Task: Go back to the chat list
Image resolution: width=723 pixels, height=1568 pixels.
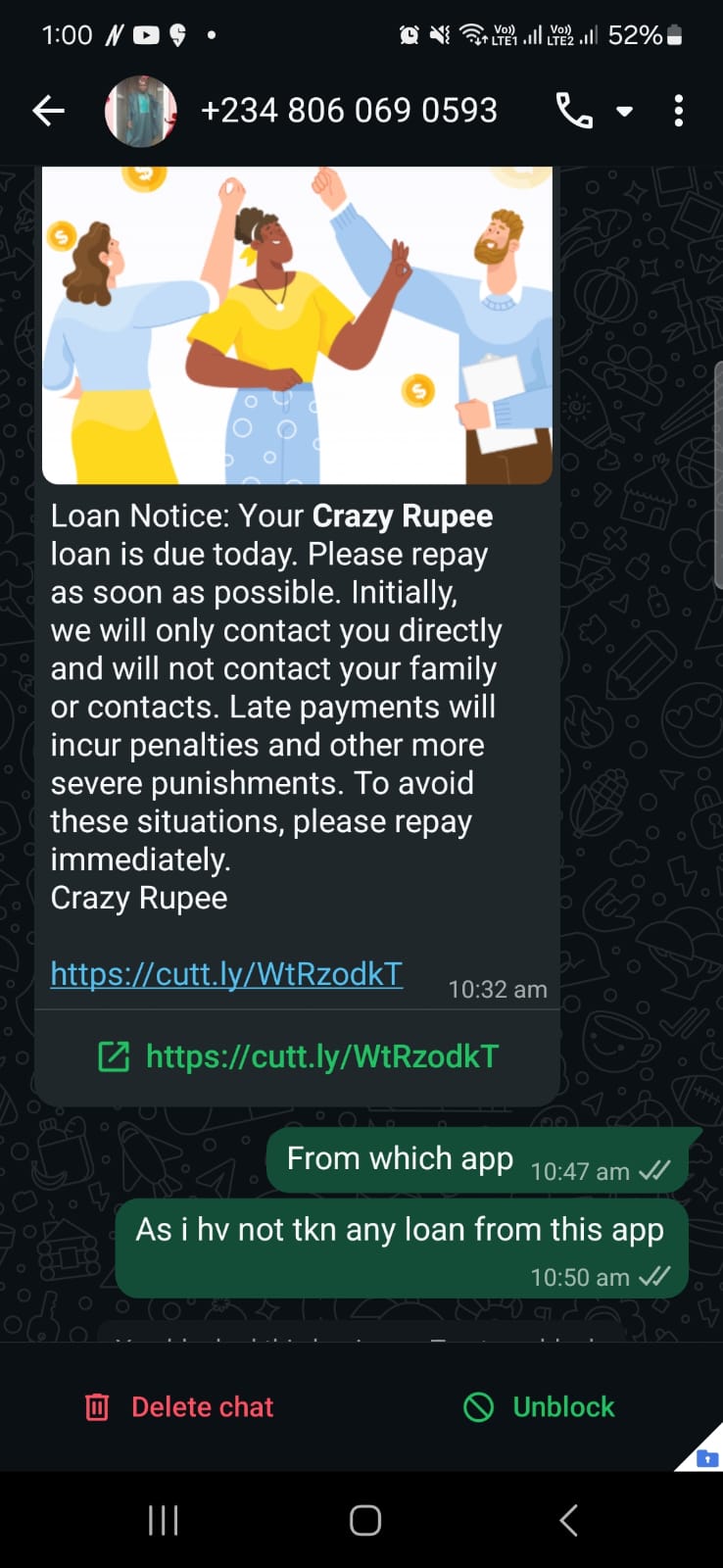Action: point(48,112)
